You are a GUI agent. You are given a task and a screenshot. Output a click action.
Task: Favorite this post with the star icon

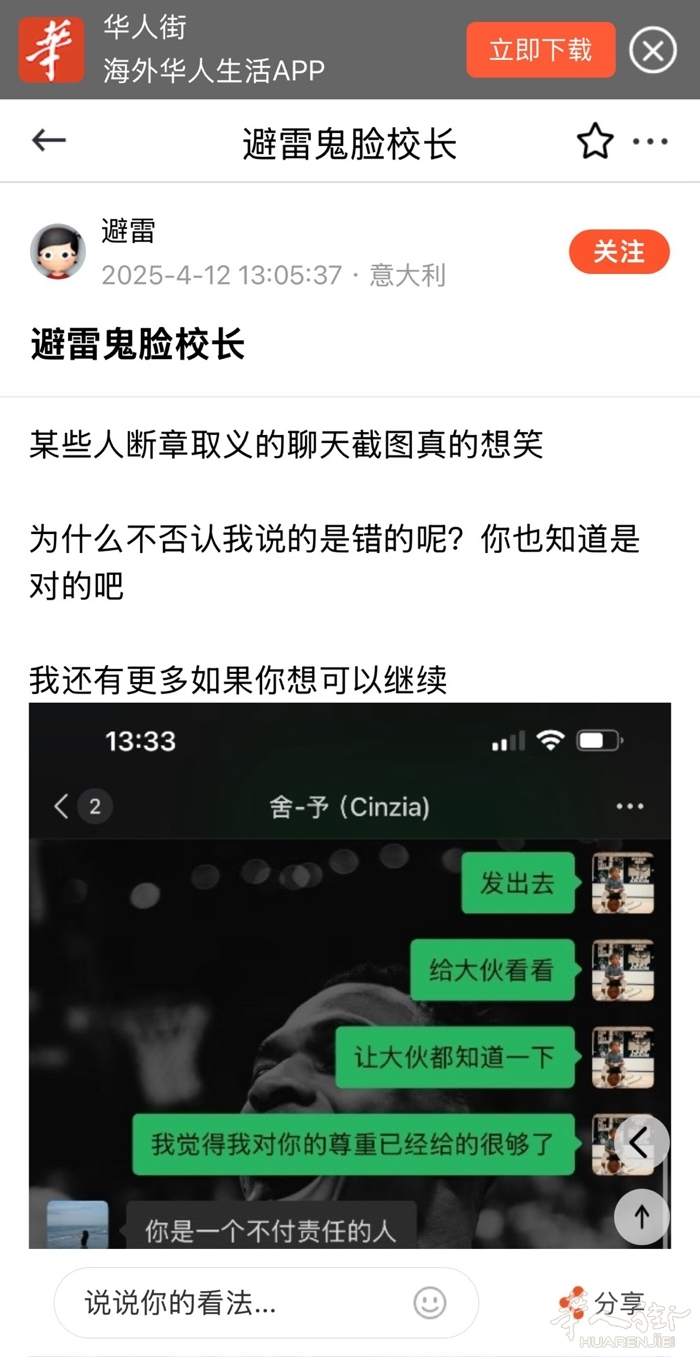tap(595, 142)
